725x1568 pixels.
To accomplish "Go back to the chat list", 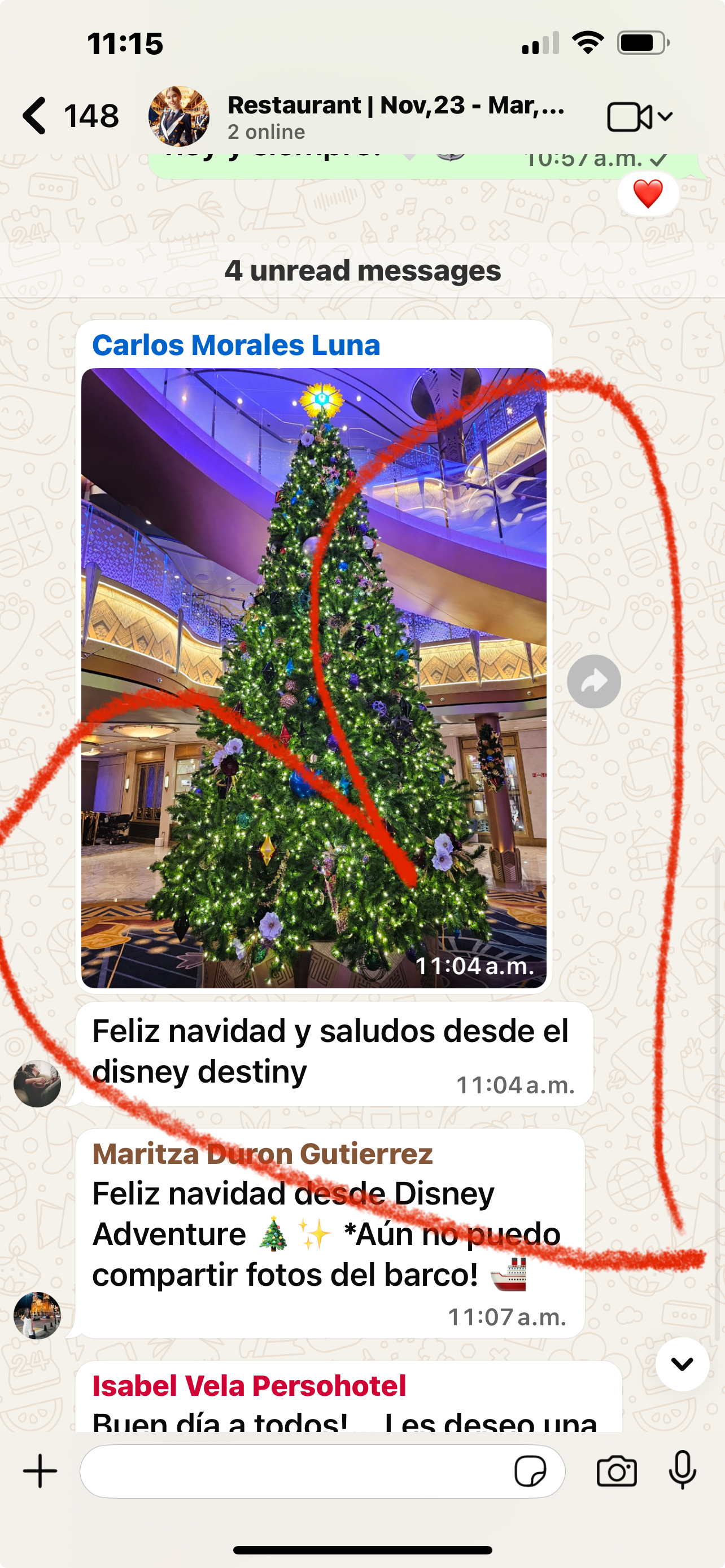I will 37,116.
